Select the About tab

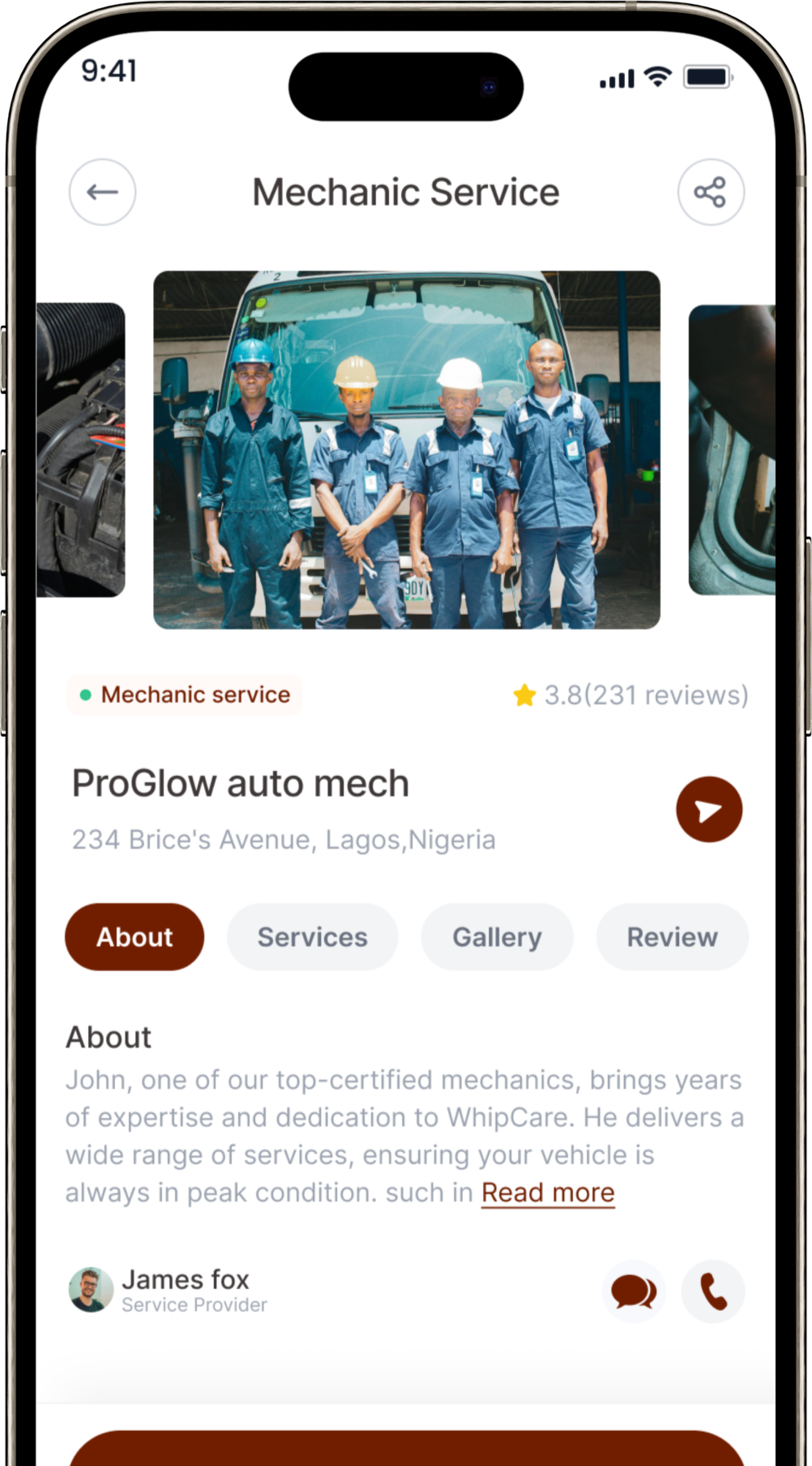134,937
